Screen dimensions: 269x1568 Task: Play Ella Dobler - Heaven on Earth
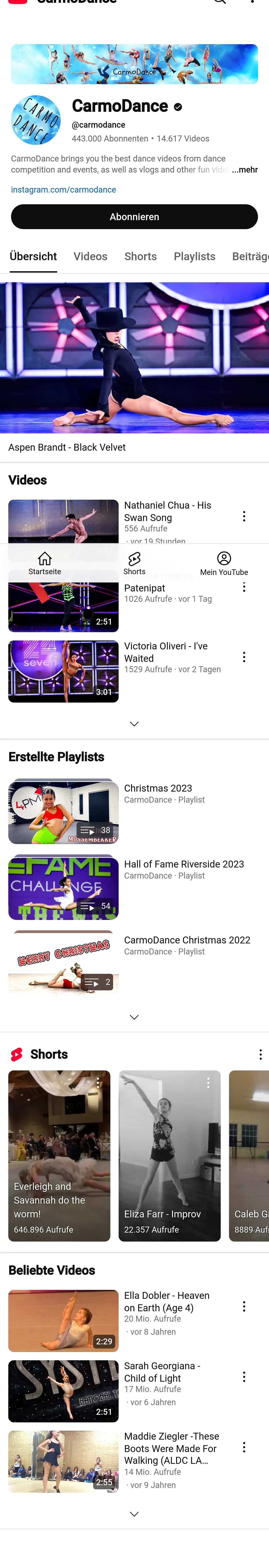click(63, 1320)
